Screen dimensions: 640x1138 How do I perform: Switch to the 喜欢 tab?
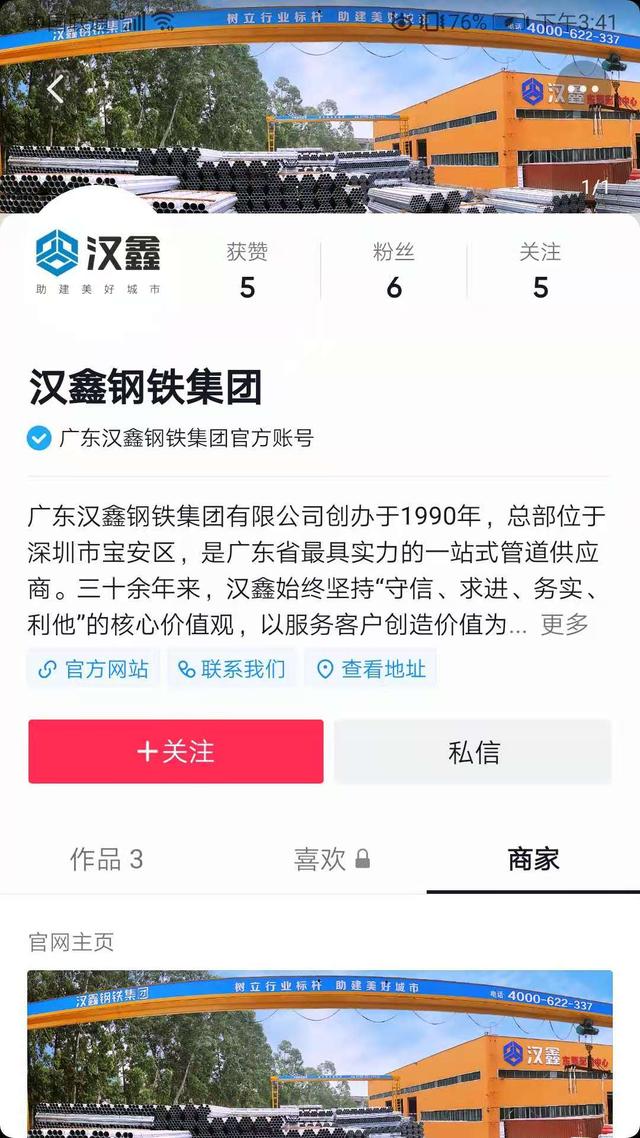pos(332,859)
